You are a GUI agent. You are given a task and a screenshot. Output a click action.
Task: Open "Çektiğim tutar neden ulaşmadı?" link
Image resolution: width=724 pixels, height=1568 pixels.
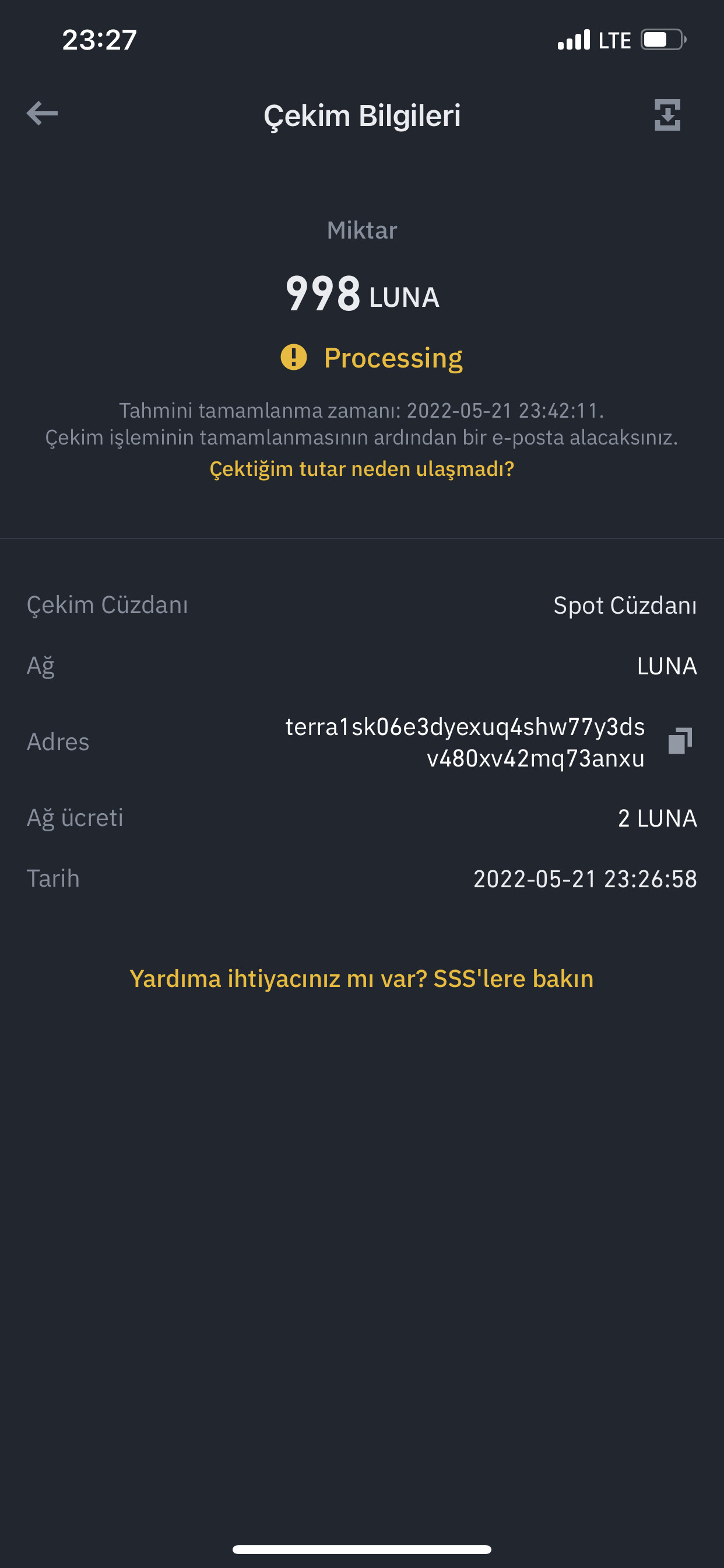(x=362, y=468)
